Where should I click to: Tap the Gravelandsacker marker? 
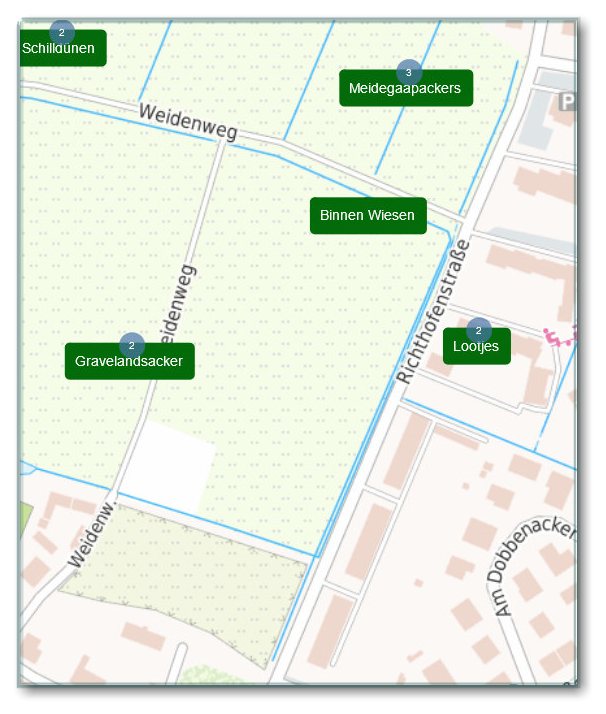click(129, 361)
